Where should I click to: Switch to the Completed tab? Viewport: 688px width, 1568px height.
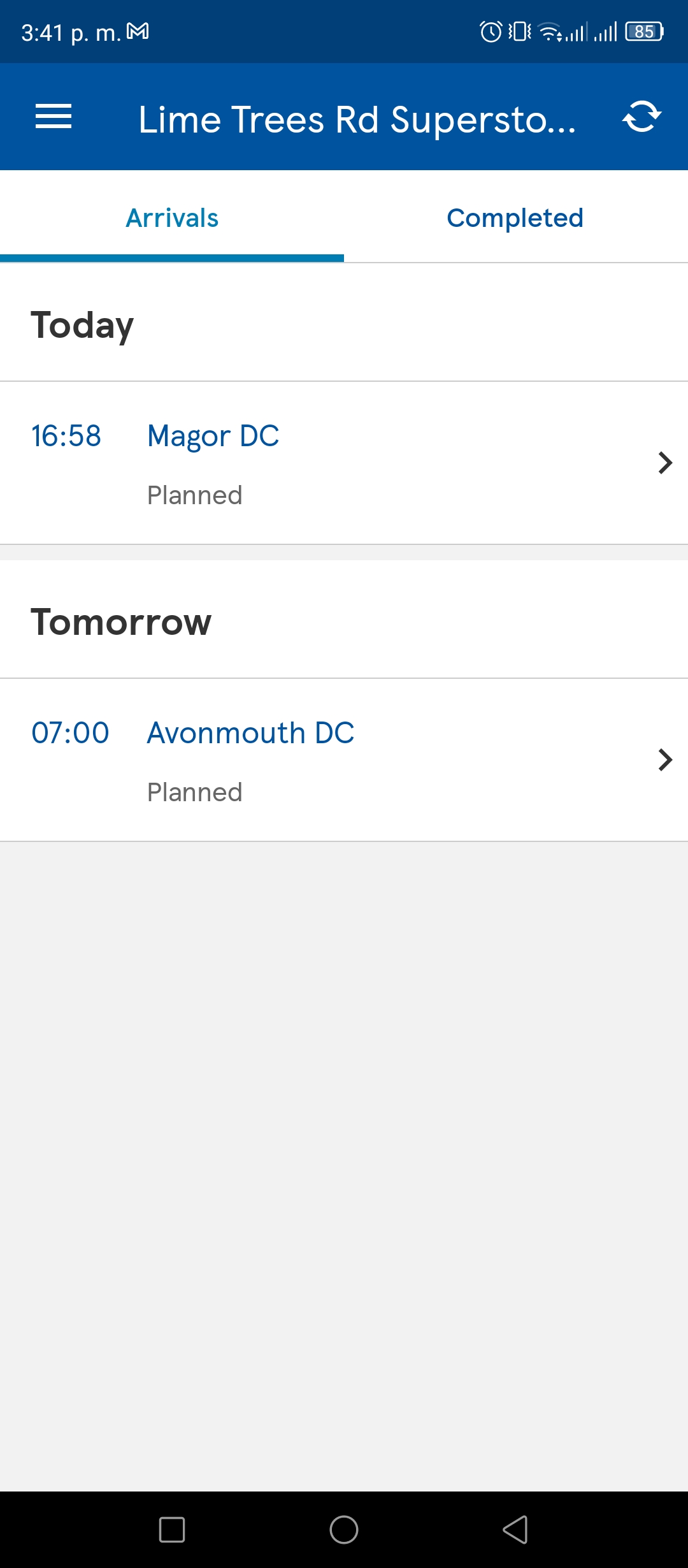click(x=515, y=217)
